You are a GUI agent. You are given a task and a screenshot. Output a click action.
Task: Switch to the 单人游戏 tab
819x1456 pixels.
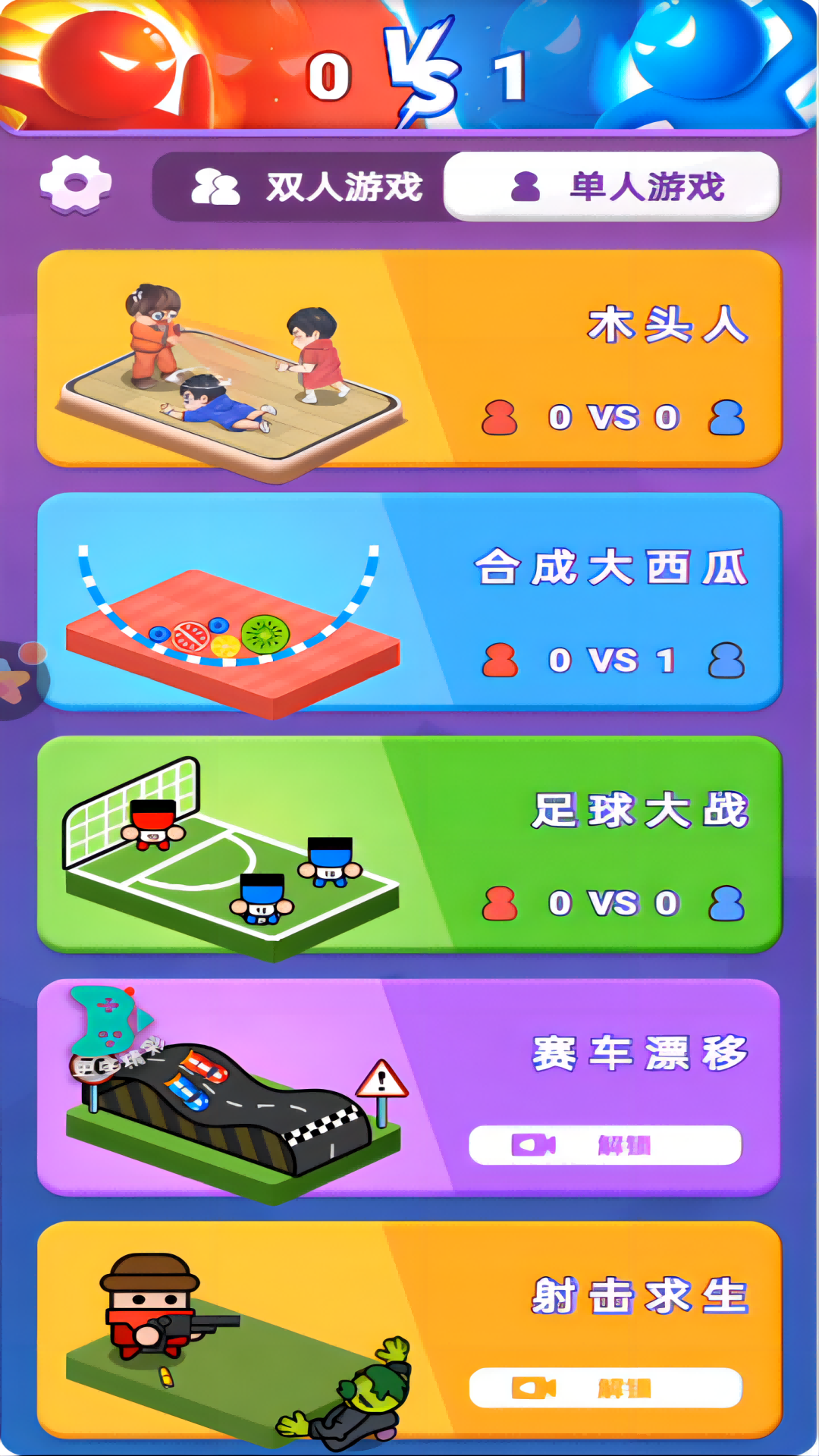(x=614, y=190)
